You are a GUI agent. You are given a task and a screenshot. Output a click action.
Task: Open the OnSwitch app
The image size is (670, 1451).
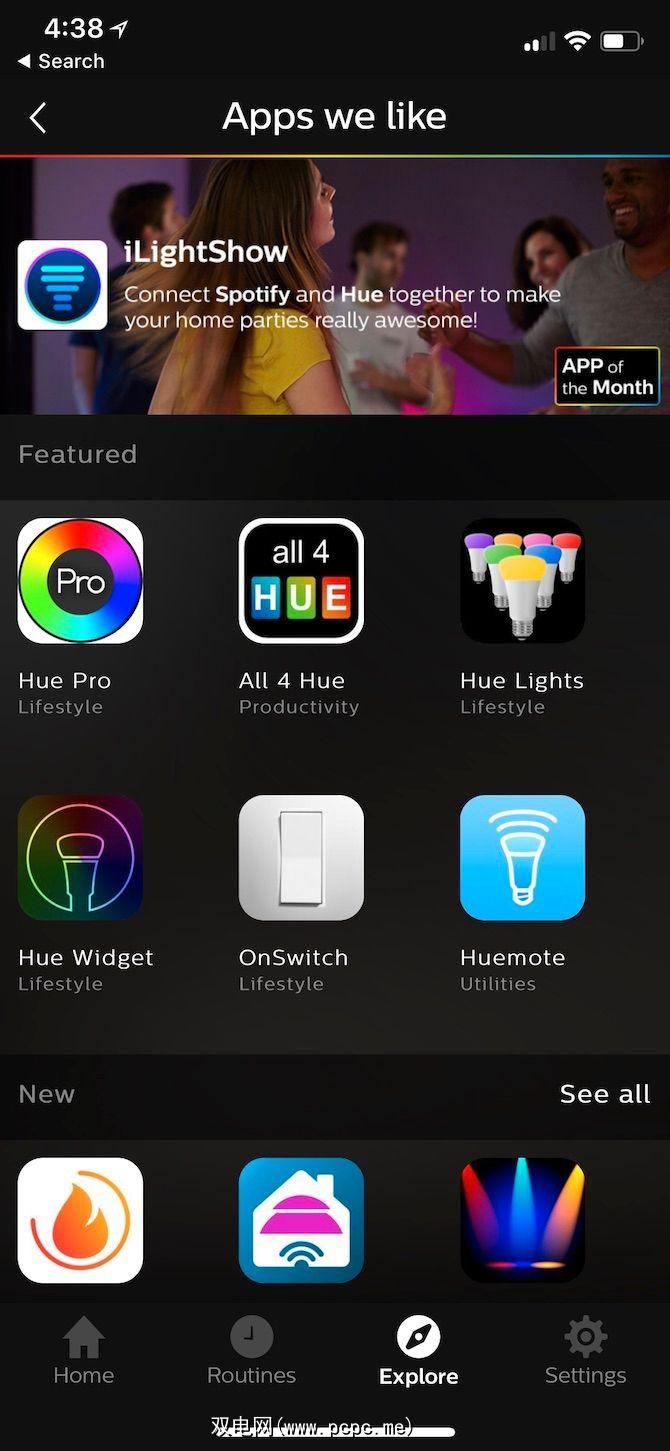click(x=301, y=858)
